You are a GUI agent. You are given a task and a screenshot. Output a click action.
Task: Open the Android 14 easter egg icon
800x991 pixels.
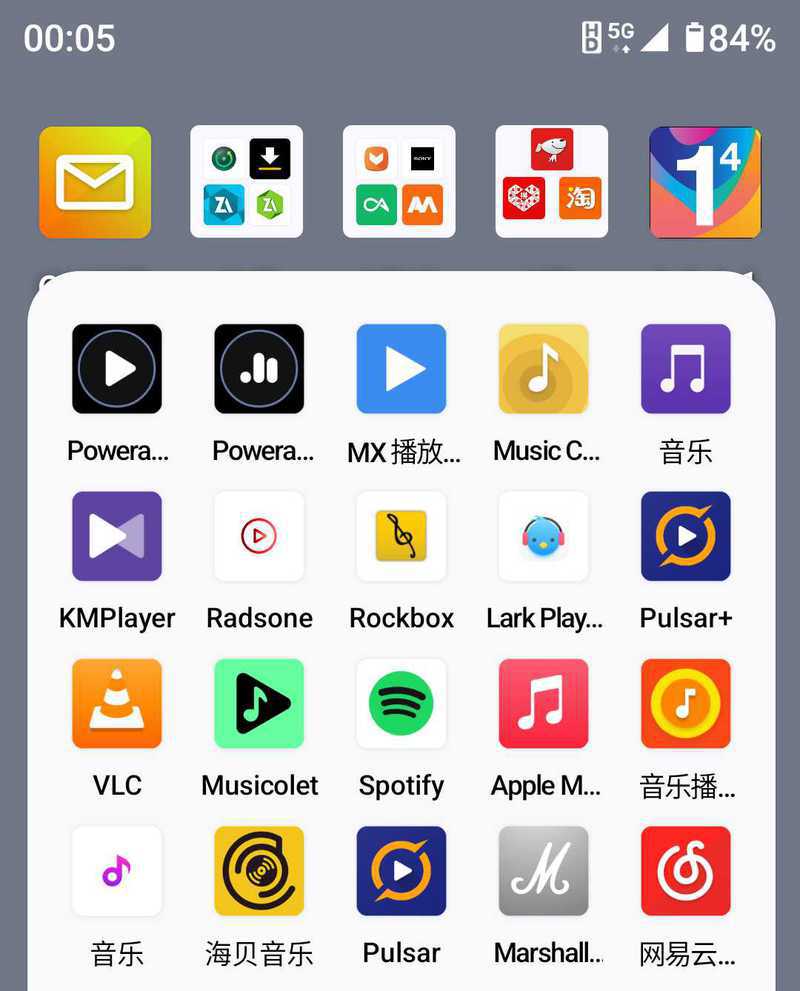coord(705,182)
